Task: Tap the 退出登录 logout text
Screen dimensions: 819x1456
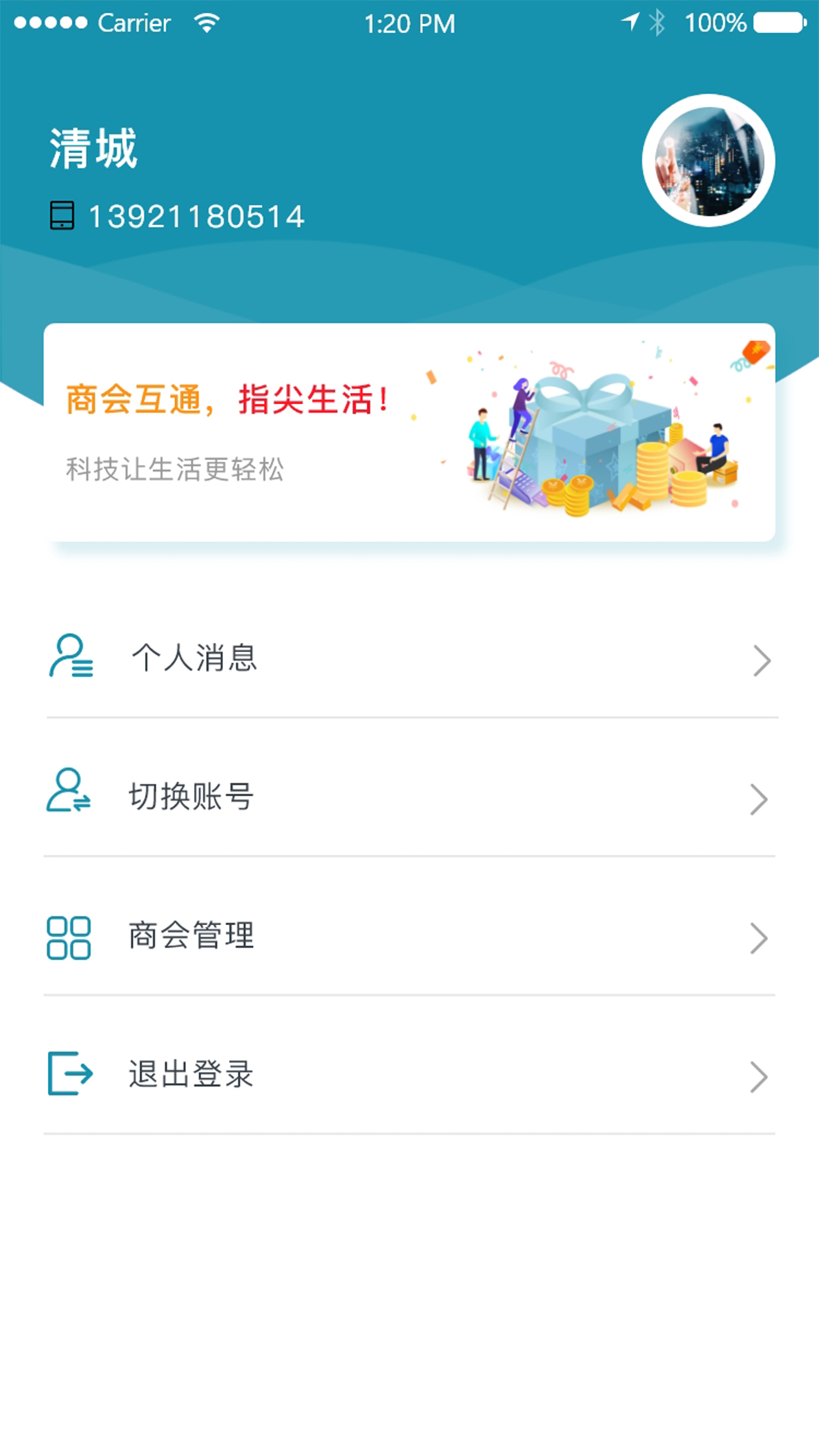Action: point(192,1075)
